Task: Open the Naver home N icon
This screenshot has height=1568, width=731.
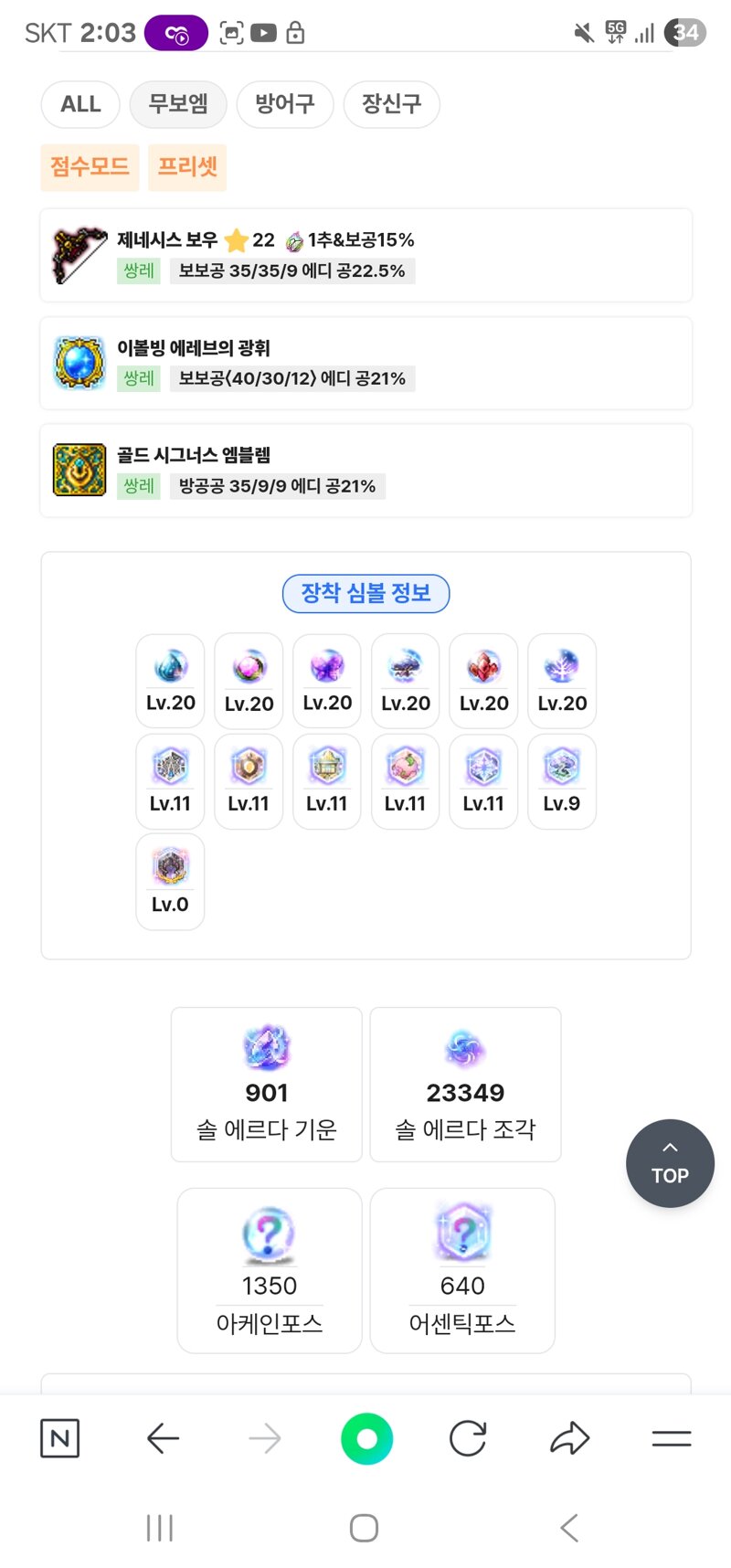Action: tap(60, 1438)
